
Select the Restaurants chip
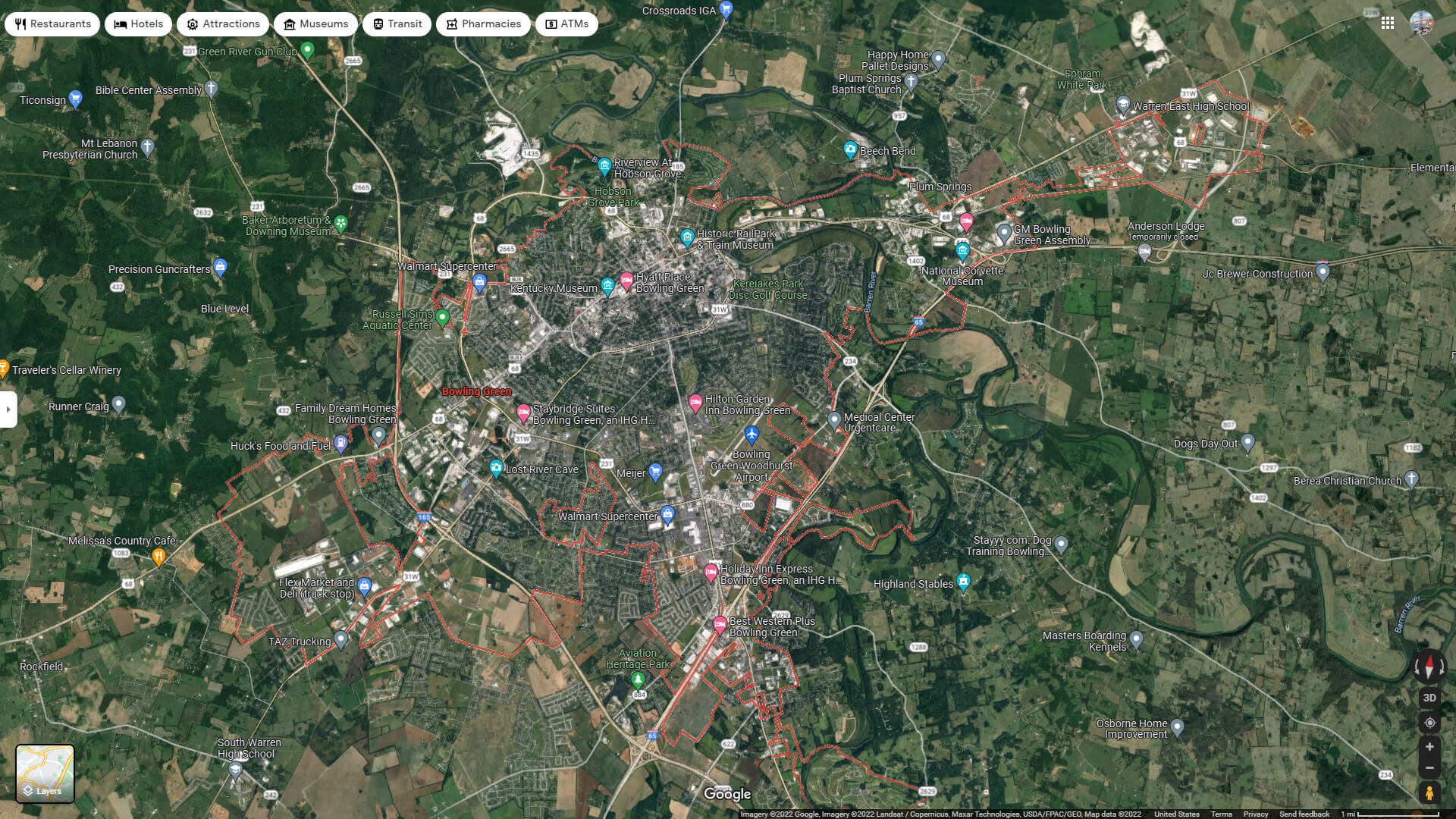pos(52,24)
